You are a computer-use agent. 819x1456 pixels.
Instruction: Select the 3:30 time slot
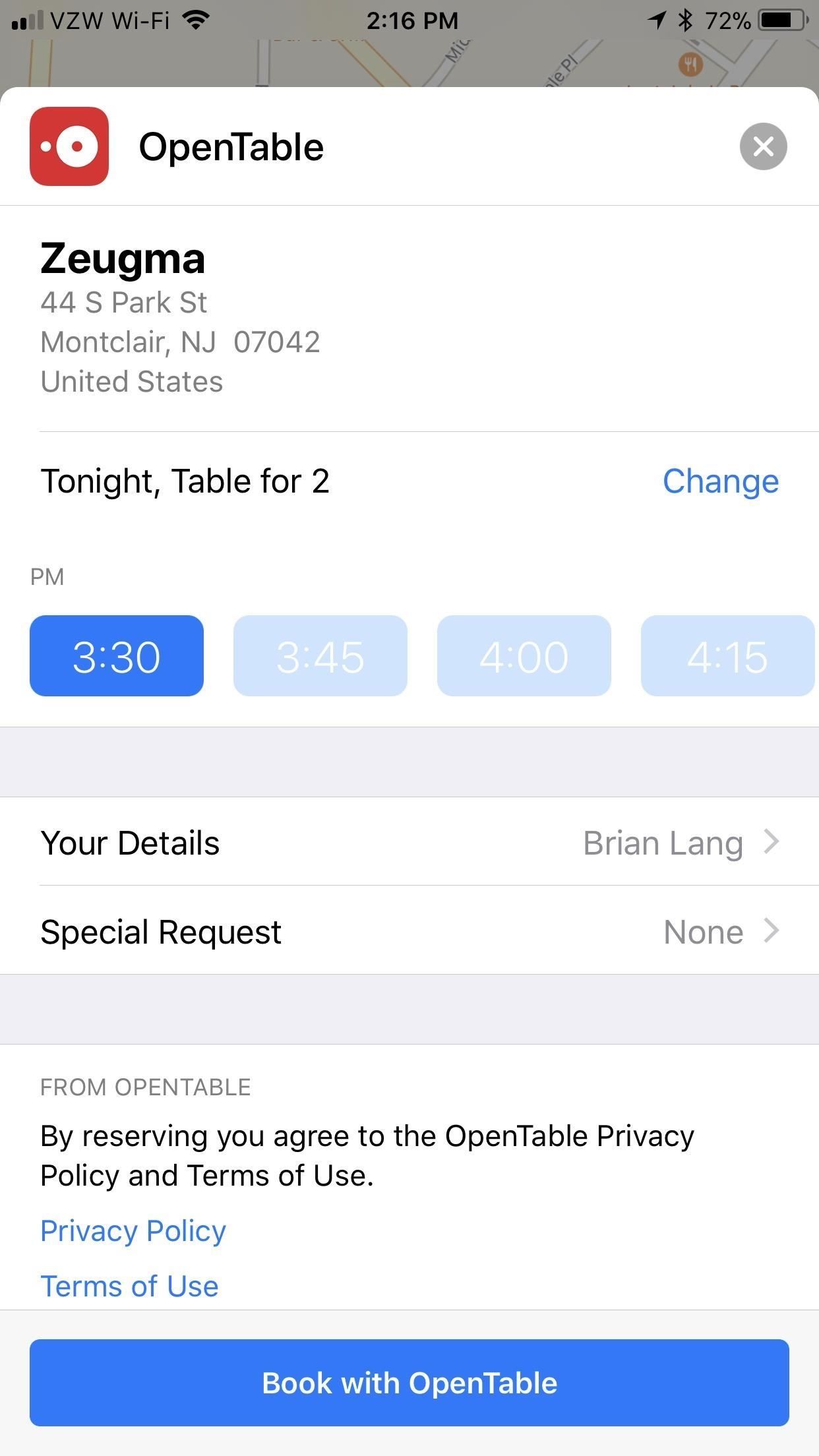[x=117, y=656]
